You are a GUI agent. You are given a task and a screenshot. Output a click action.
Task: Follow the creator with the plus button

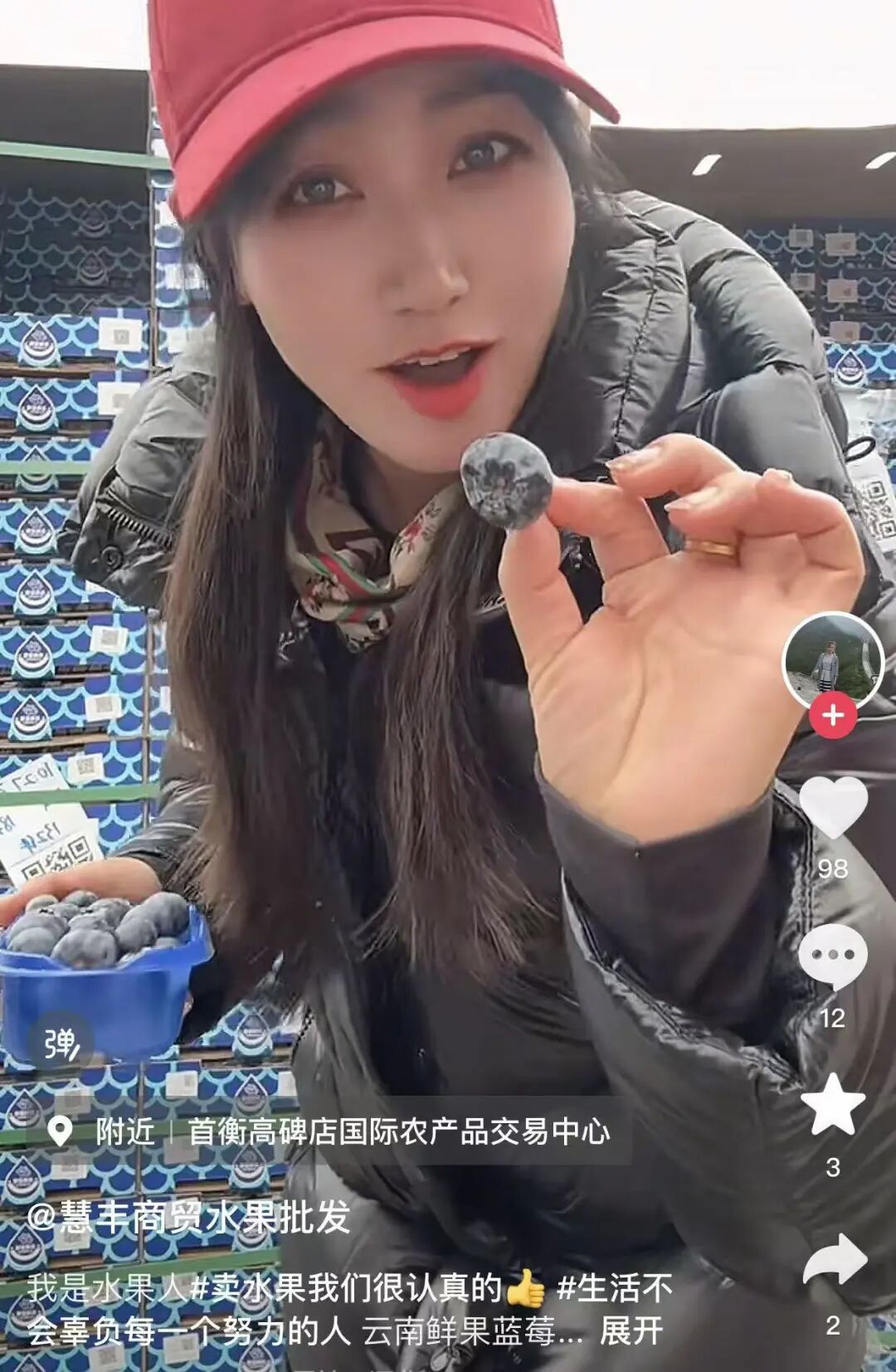tap(833, 715)
